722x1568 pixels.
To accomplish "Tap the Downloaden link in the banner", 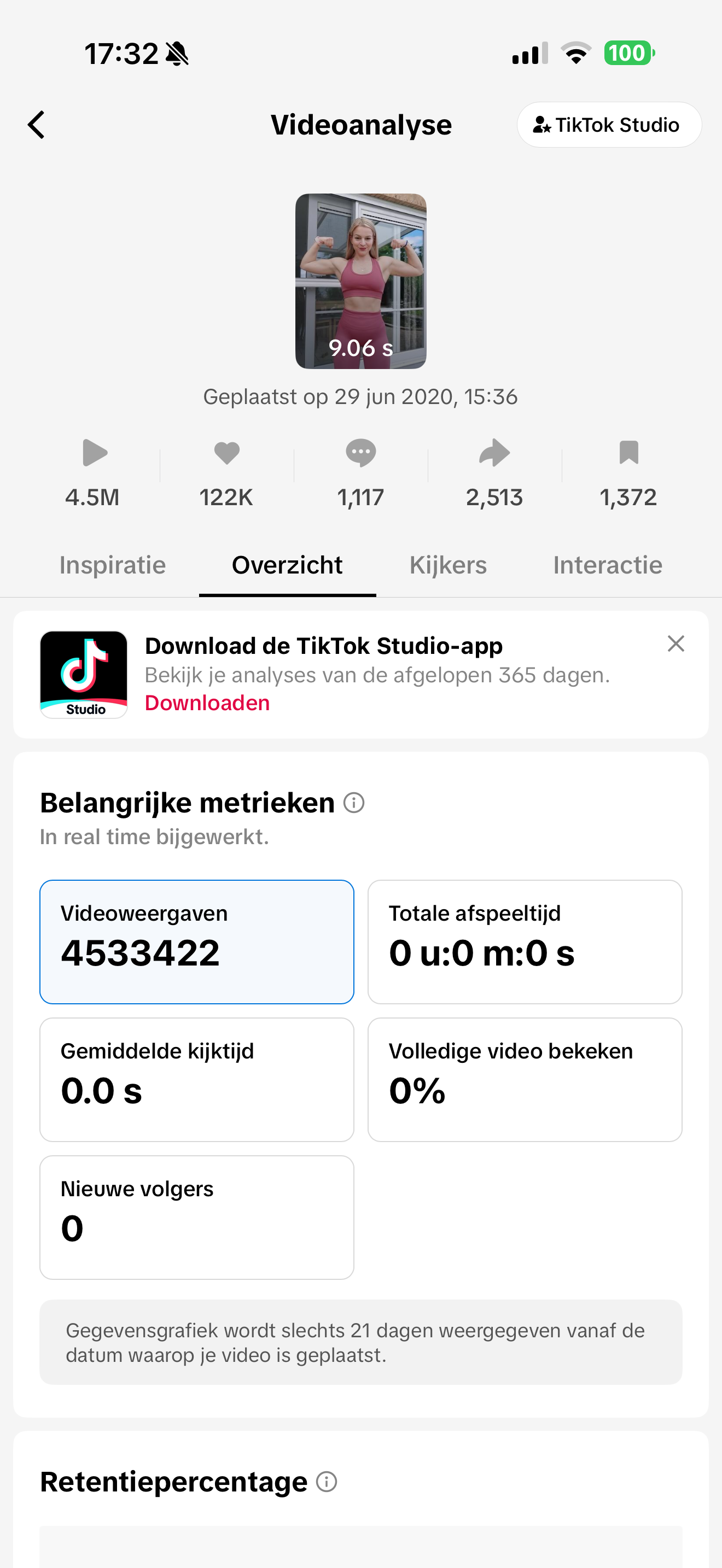I will coord(206,703).
